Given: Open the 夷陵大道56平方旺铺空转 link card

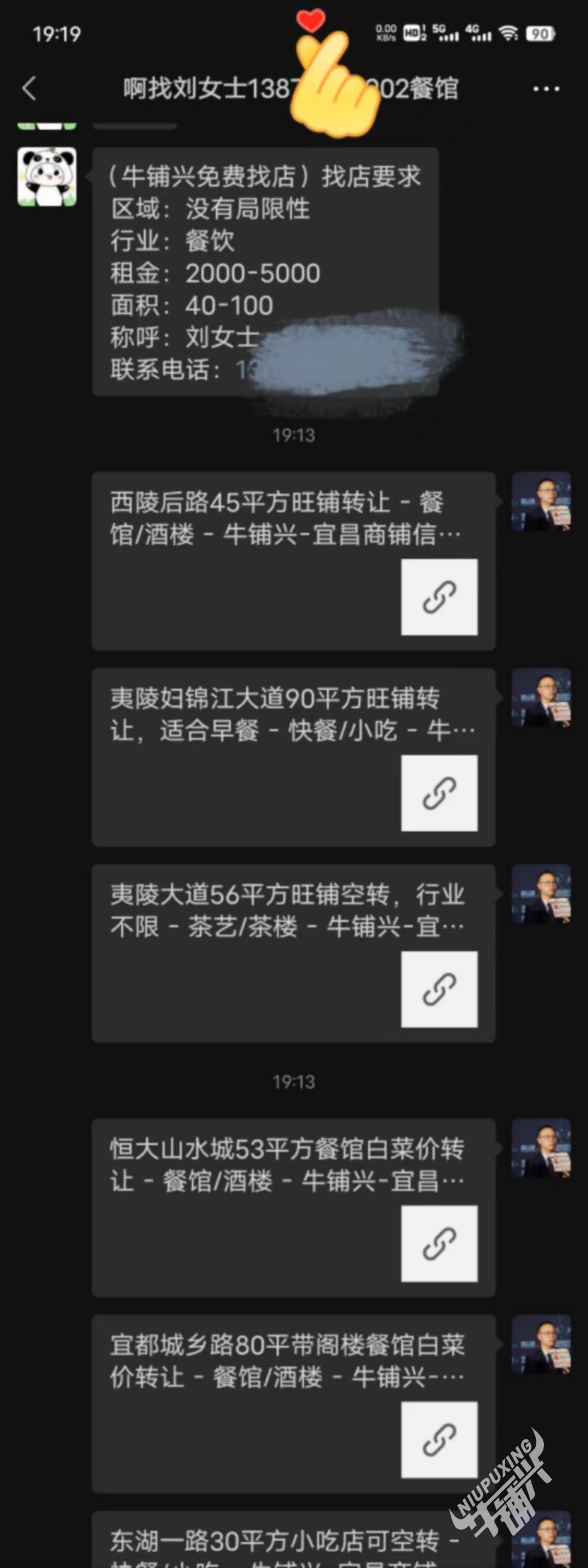Looking at the screenshot, I should click(293, 952).
